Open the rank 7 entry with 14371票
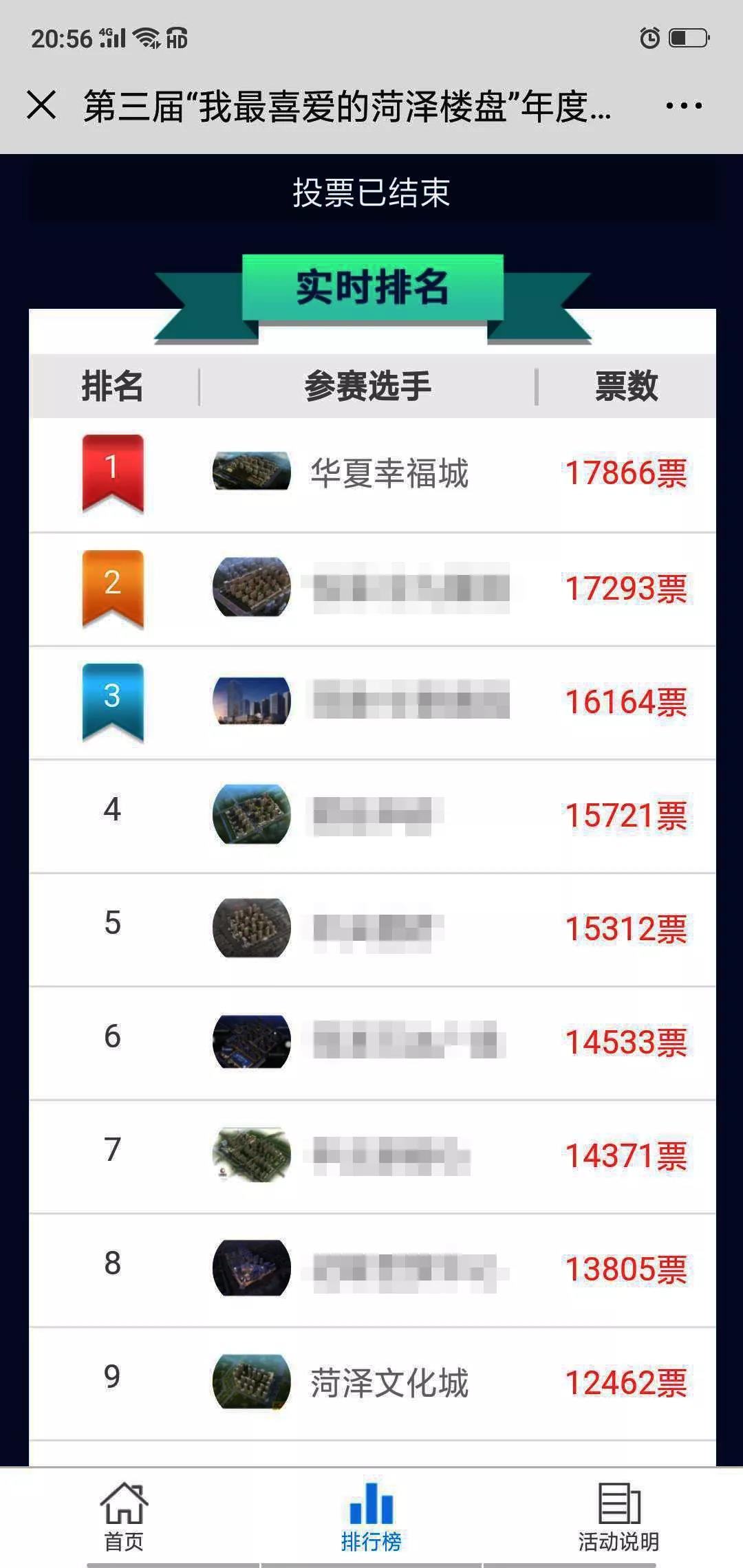 [392, 1155]
